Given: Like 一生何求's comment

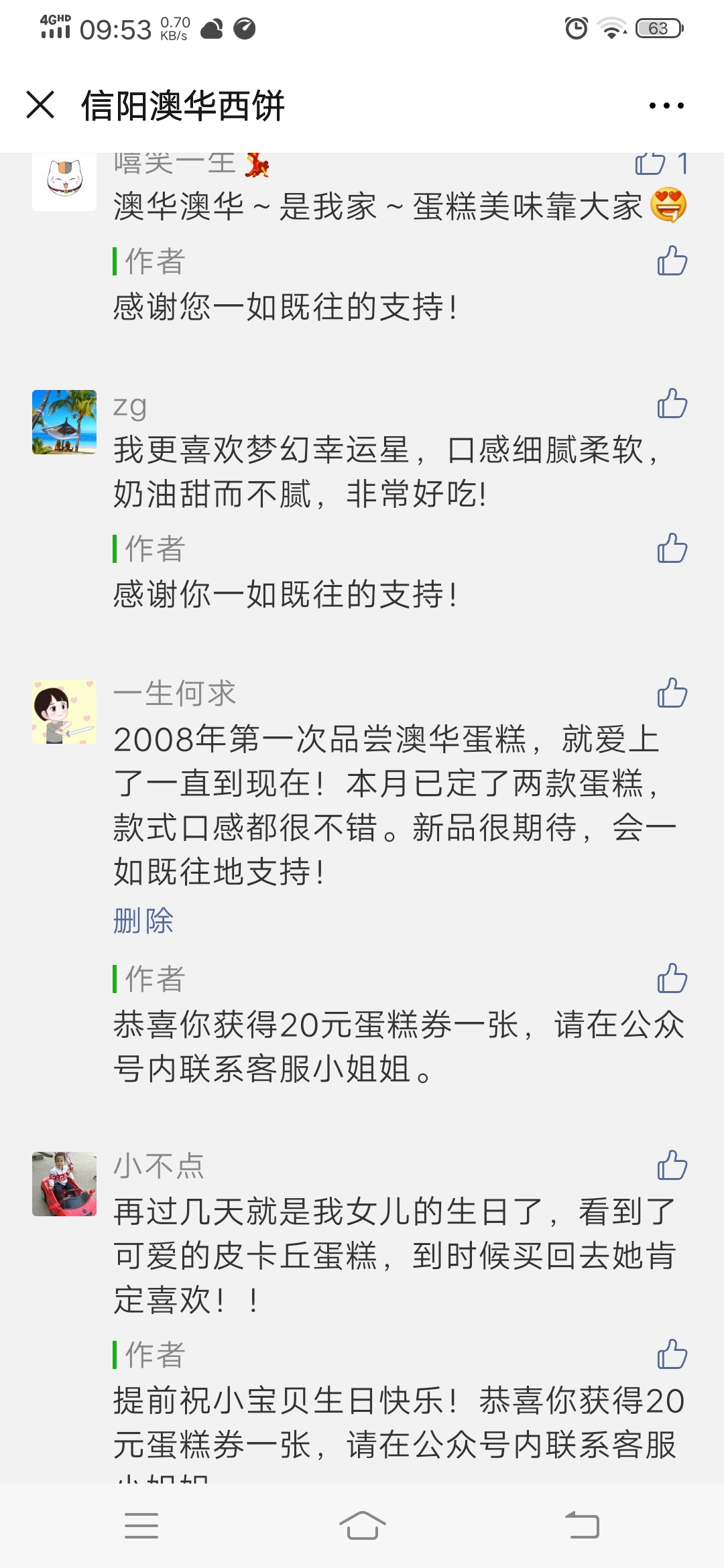Looking at the screenshot, I should 672,693.
